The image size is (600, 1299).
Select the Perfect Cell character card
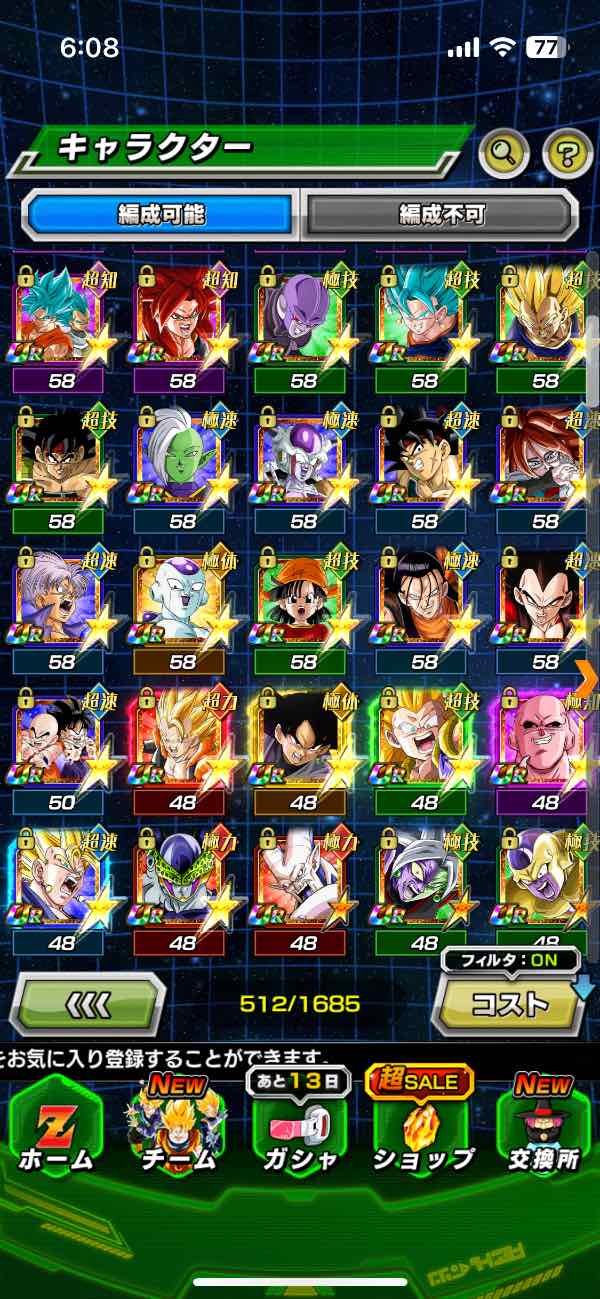click(x=182, y=880)
